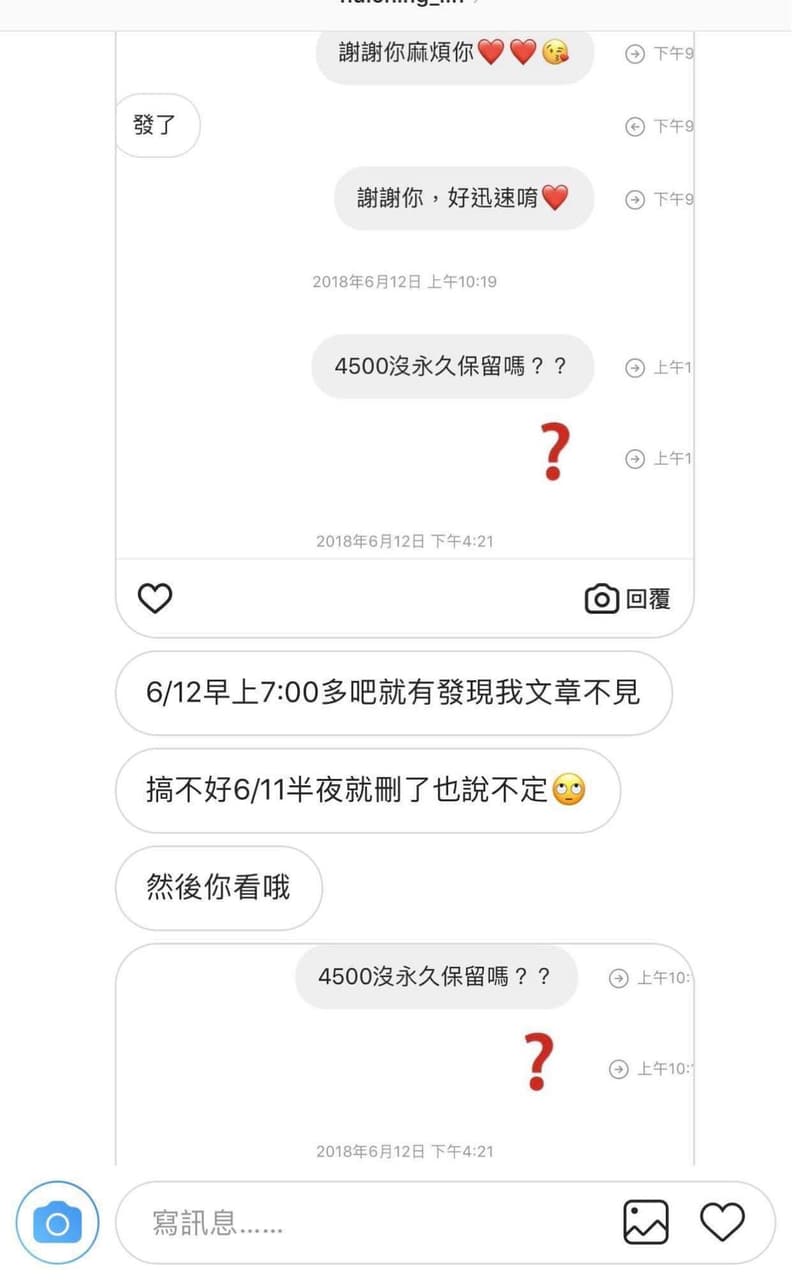Open the blue camera button
This screenshot has width=792, height=1280.
[x=57, y=1223]
